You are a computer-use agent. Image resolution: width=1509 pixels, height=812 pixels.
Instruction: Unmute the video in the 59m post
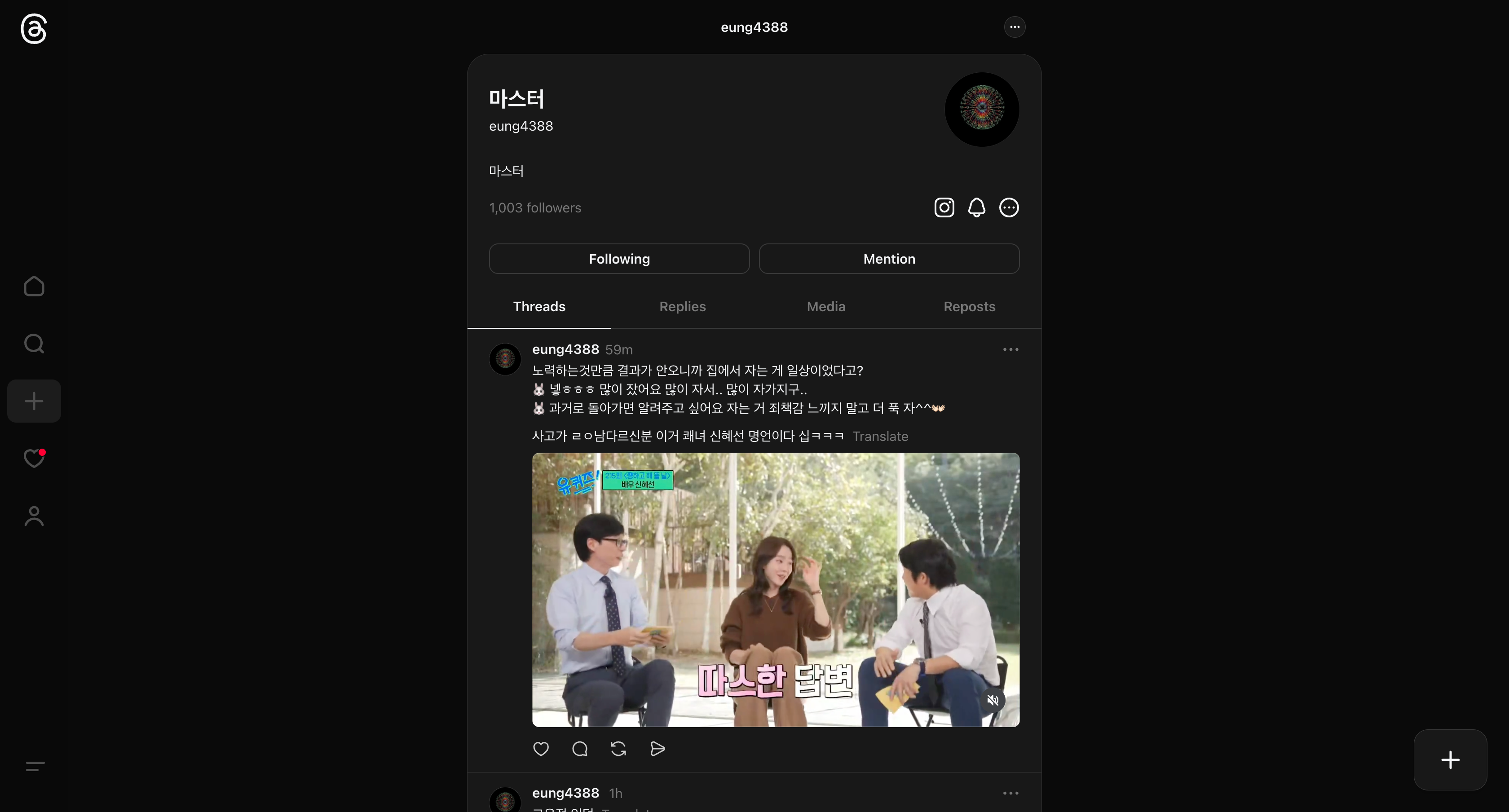pos(993,700)
